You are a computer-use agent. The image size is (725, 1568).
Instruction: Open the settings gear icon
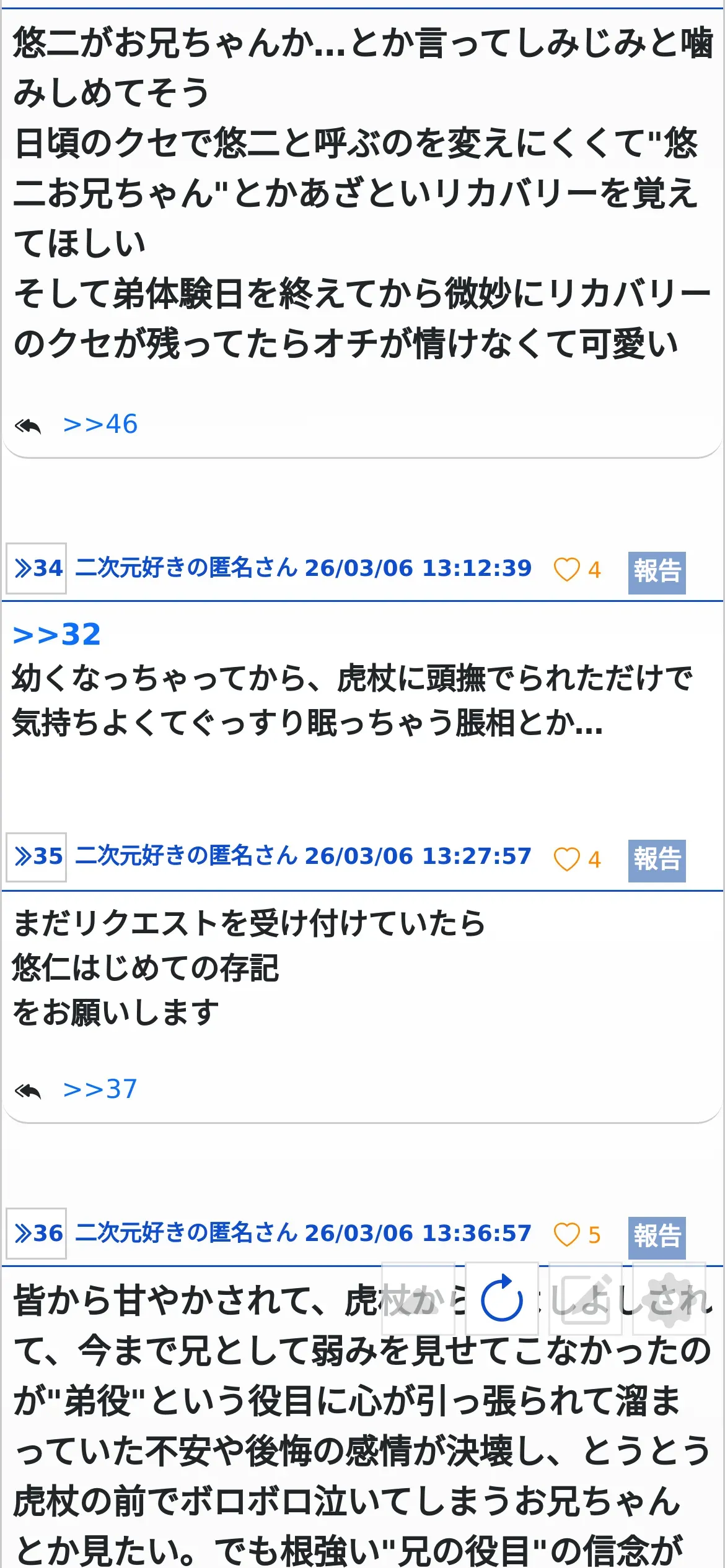(669, 1298)
